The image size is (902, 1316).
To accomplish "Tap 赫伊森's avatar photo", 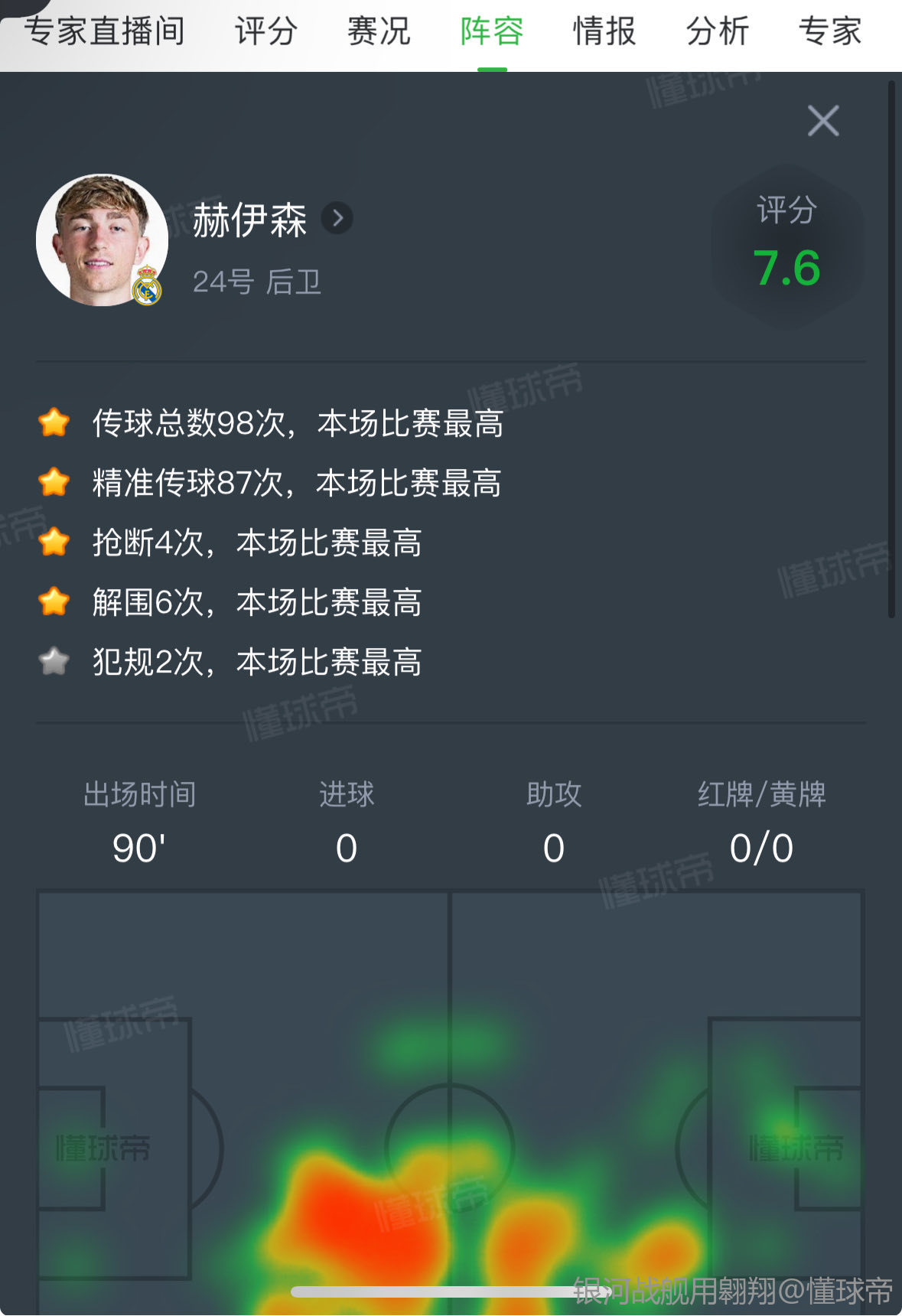I will tap(102, 240).
